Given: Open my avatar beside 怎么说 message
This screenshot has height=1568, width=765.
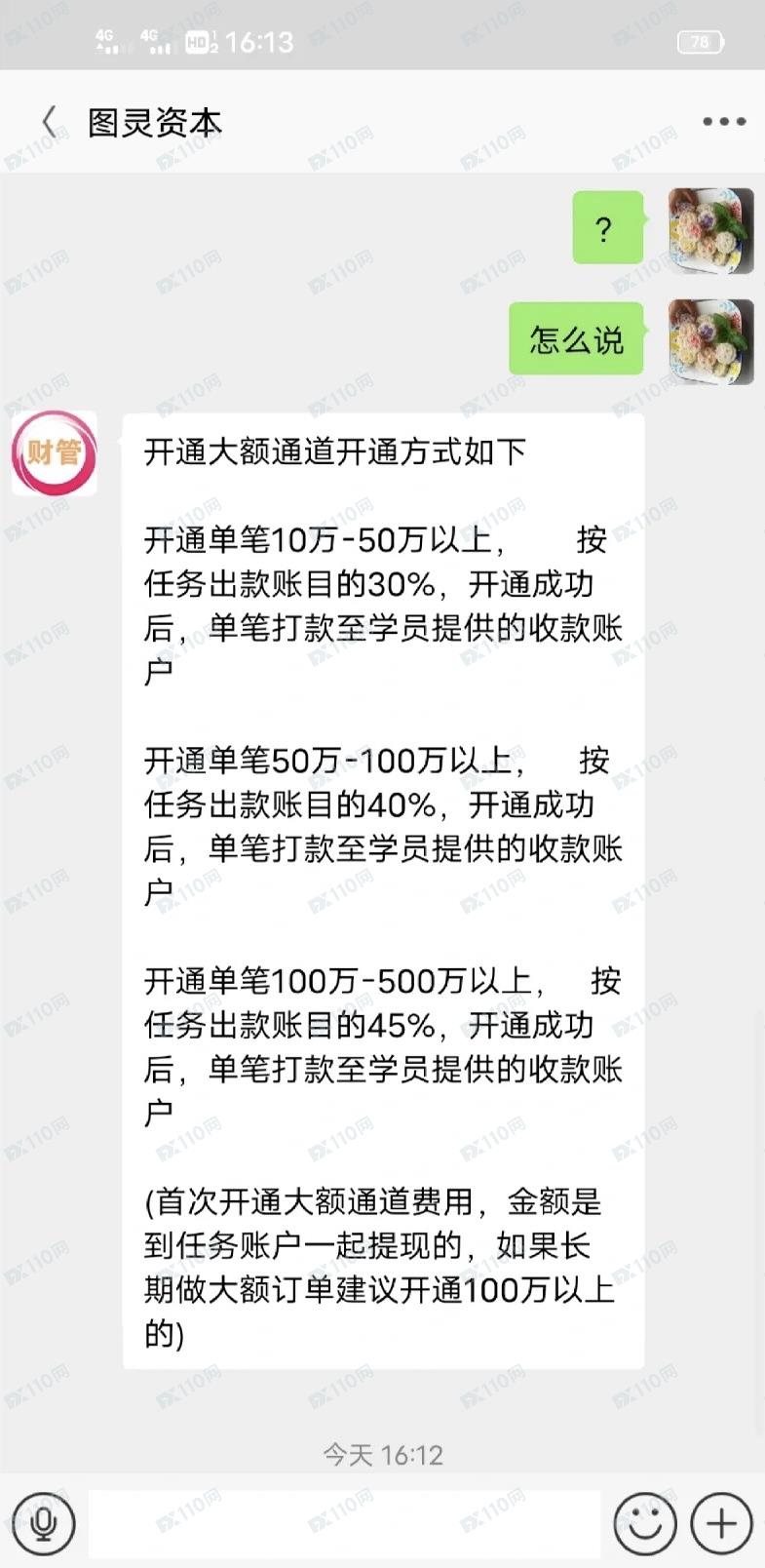Looking at the screenshot, I should 710,341.
